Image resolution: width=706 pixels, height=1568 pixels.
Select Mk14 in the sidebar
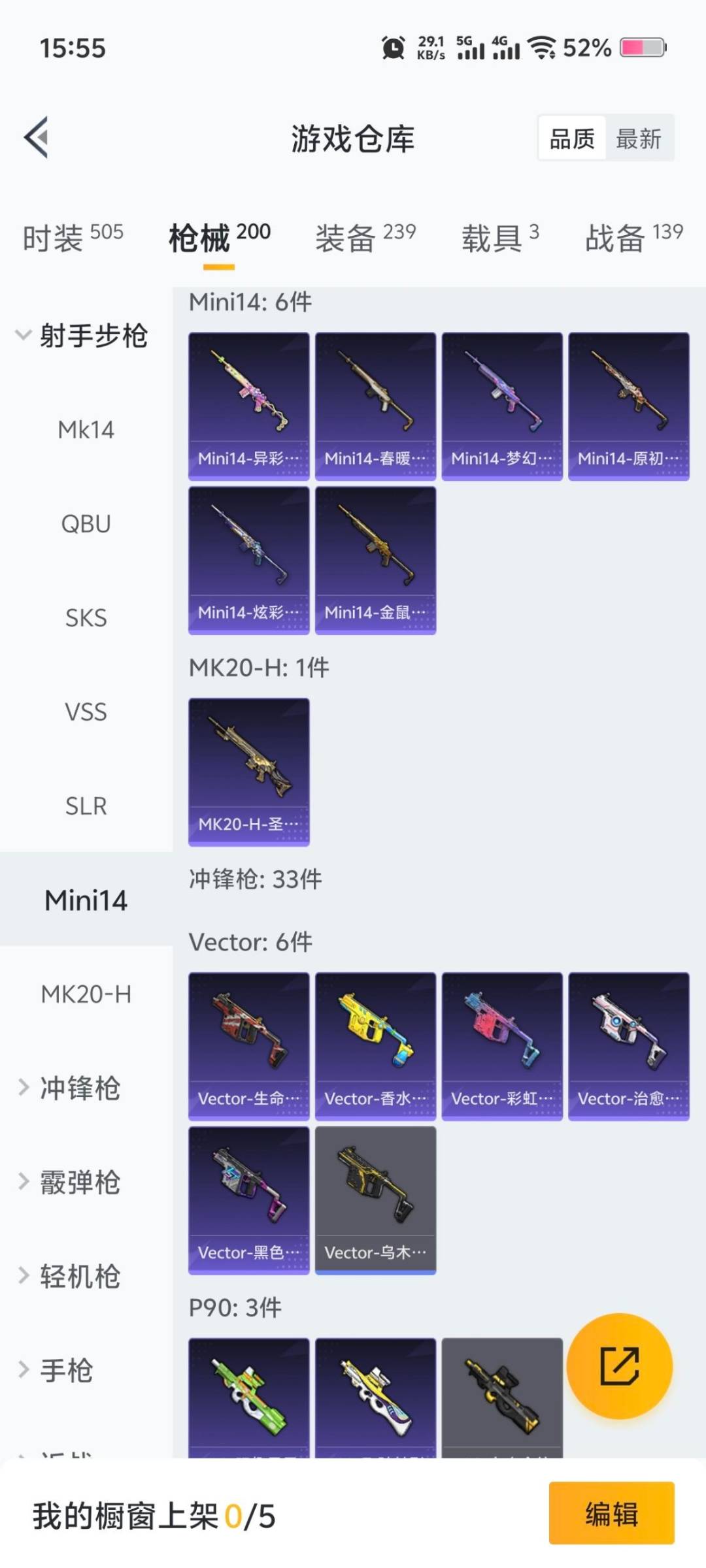coord(87,430)
